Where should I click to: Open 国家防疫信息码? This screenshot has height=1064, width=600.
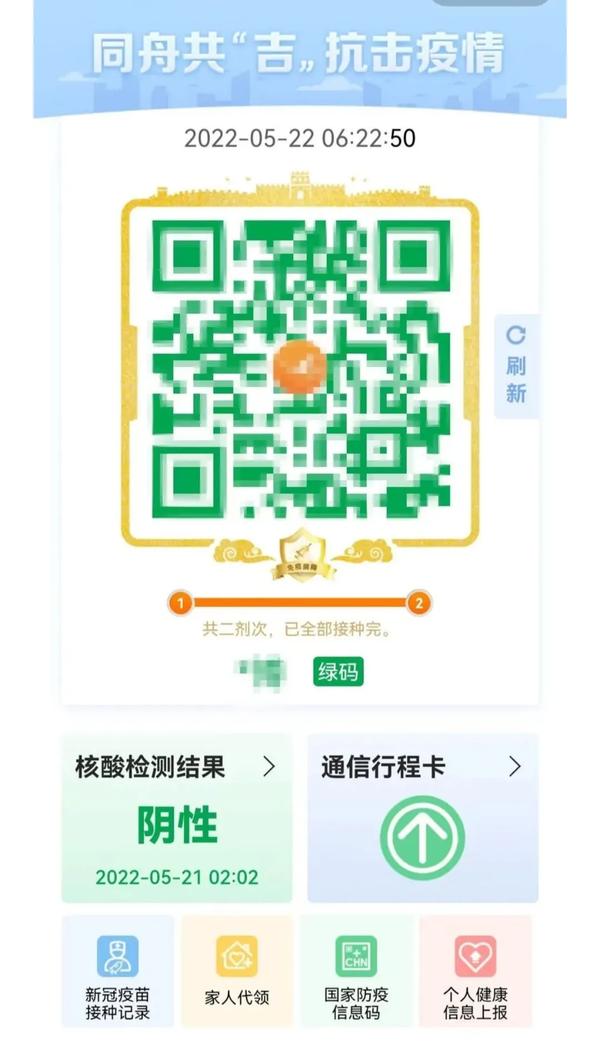pos(356,972)
